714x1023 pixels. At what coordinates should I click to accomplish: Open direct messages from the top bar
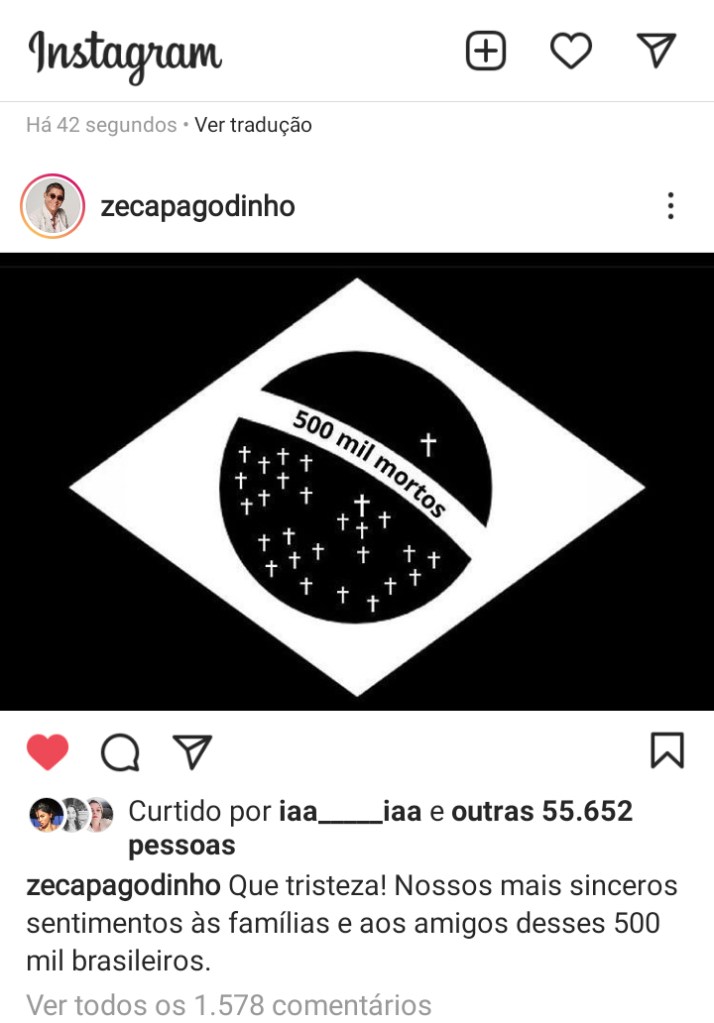point(656,51)
